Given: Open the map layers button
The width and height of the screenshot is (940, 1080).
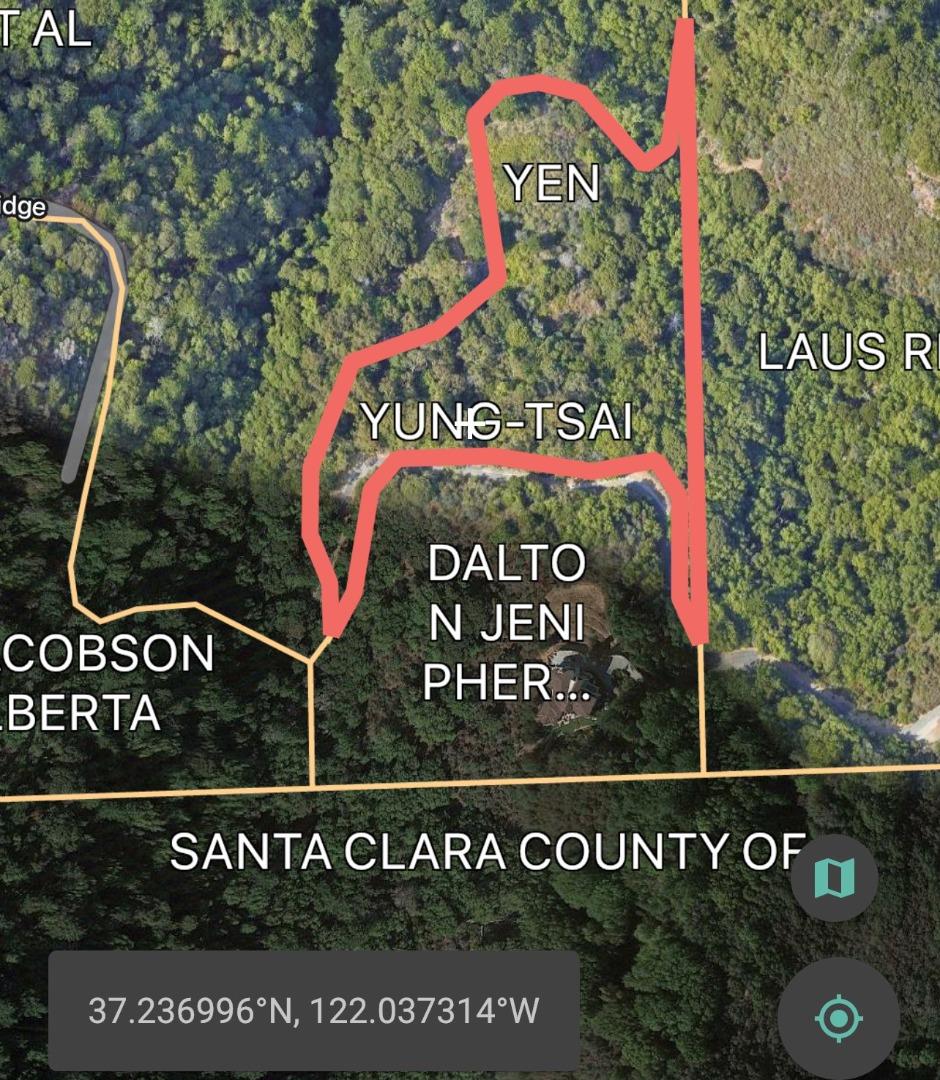Looking at the screenshot, I should [834, 878].
